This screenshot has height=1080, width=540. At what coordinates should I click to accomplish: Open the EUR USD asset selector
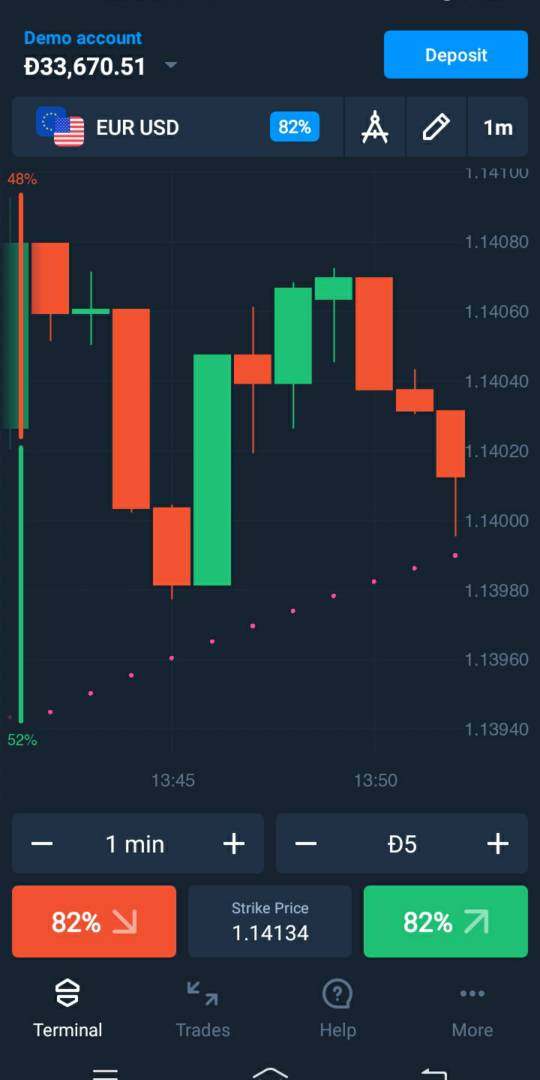tap(178, 127)
